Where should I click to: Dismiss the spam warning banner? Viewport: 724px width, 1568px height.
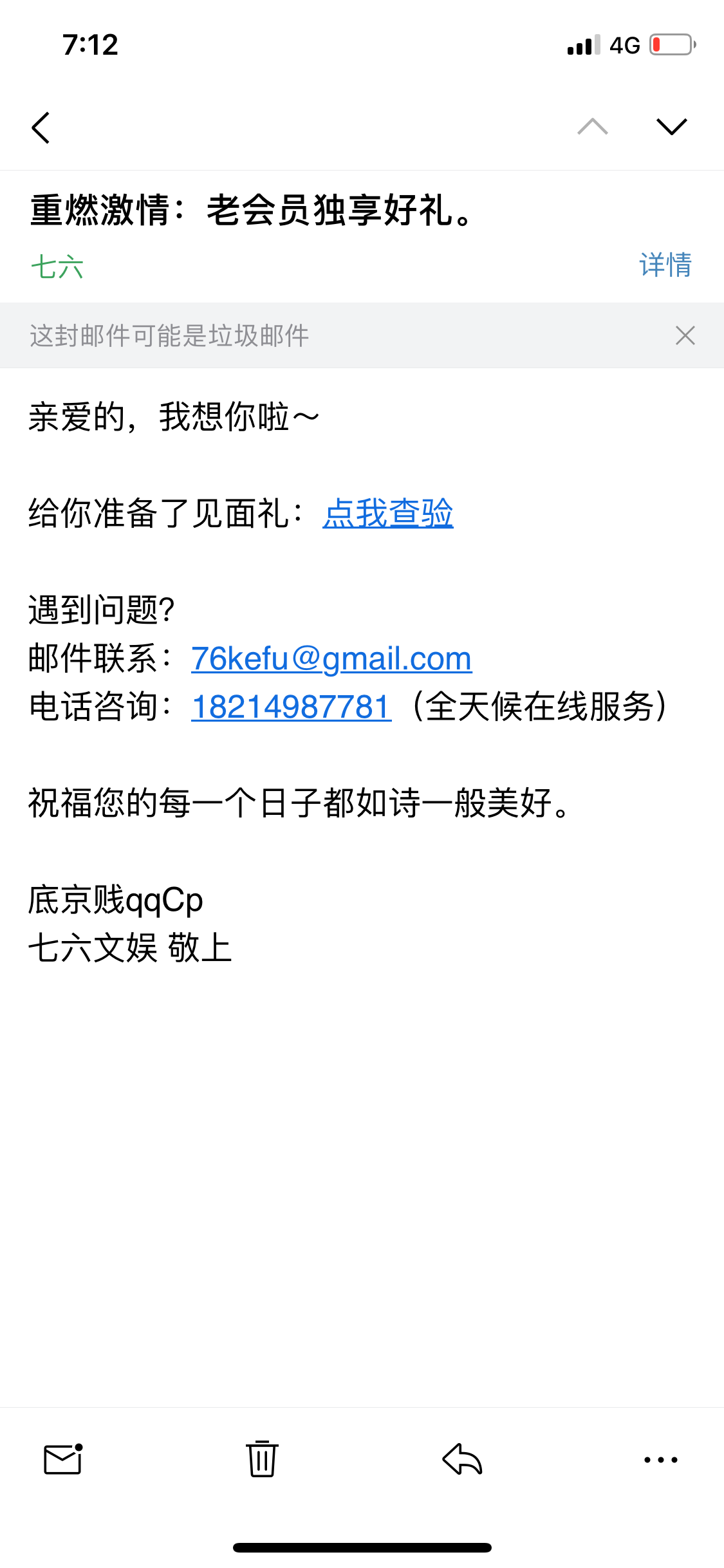click(x=685, y=335)
